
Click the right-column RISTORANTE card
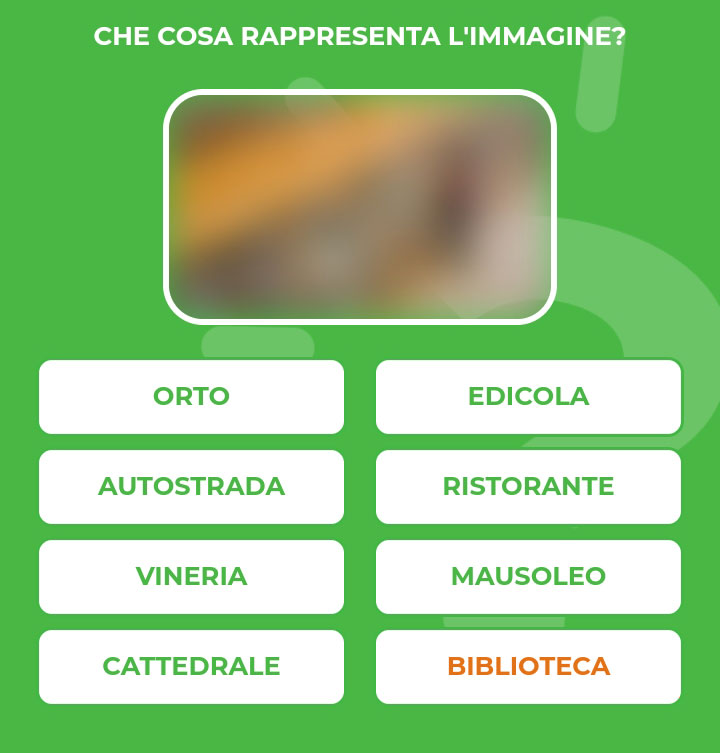(528, 486)
